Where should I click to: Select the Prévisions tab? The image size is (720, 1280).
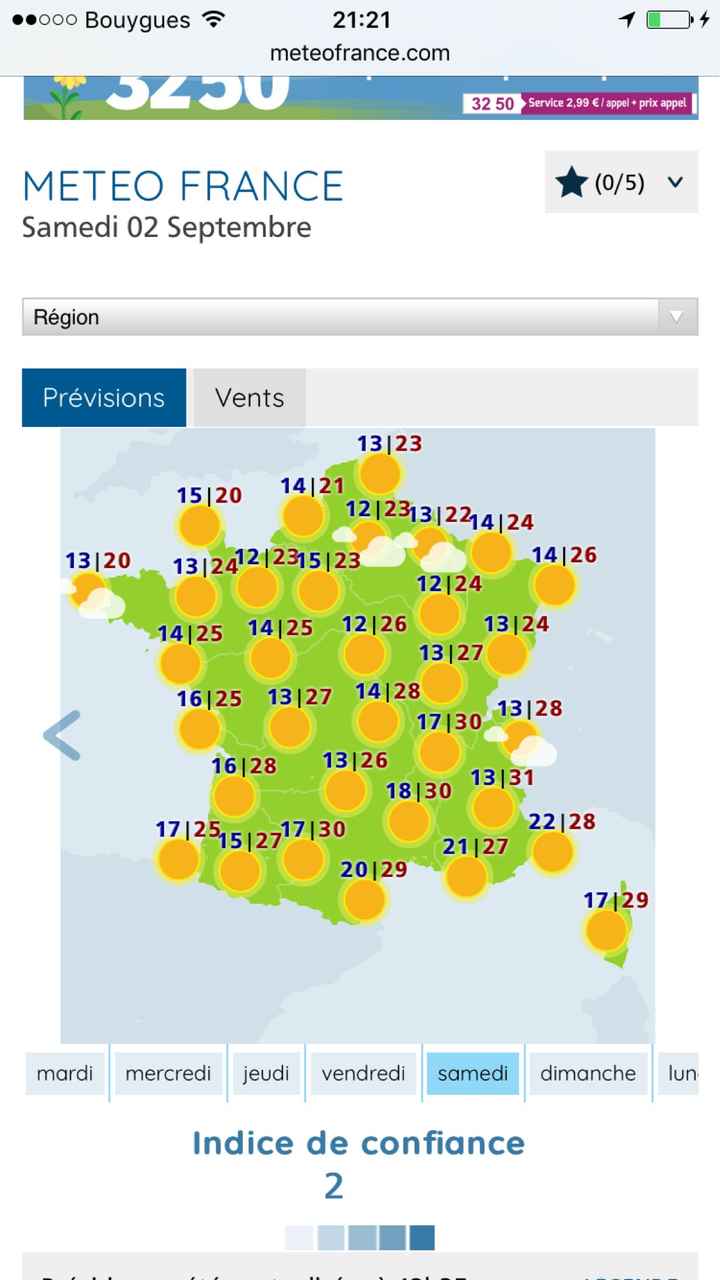click(x=103, y=397)
